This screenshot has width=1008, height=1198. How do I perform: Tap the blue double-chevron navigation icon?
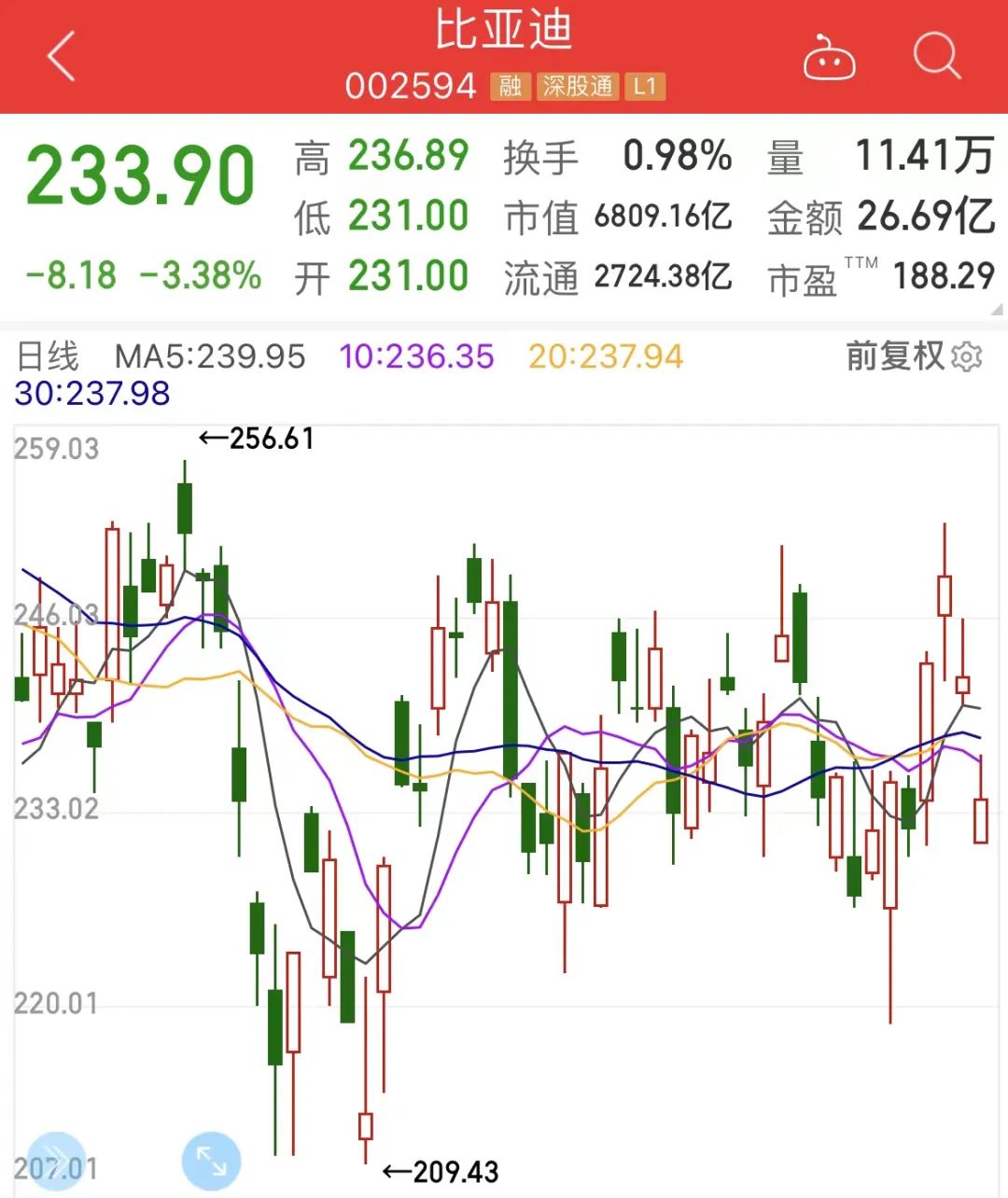click(x=56, y=1160)
